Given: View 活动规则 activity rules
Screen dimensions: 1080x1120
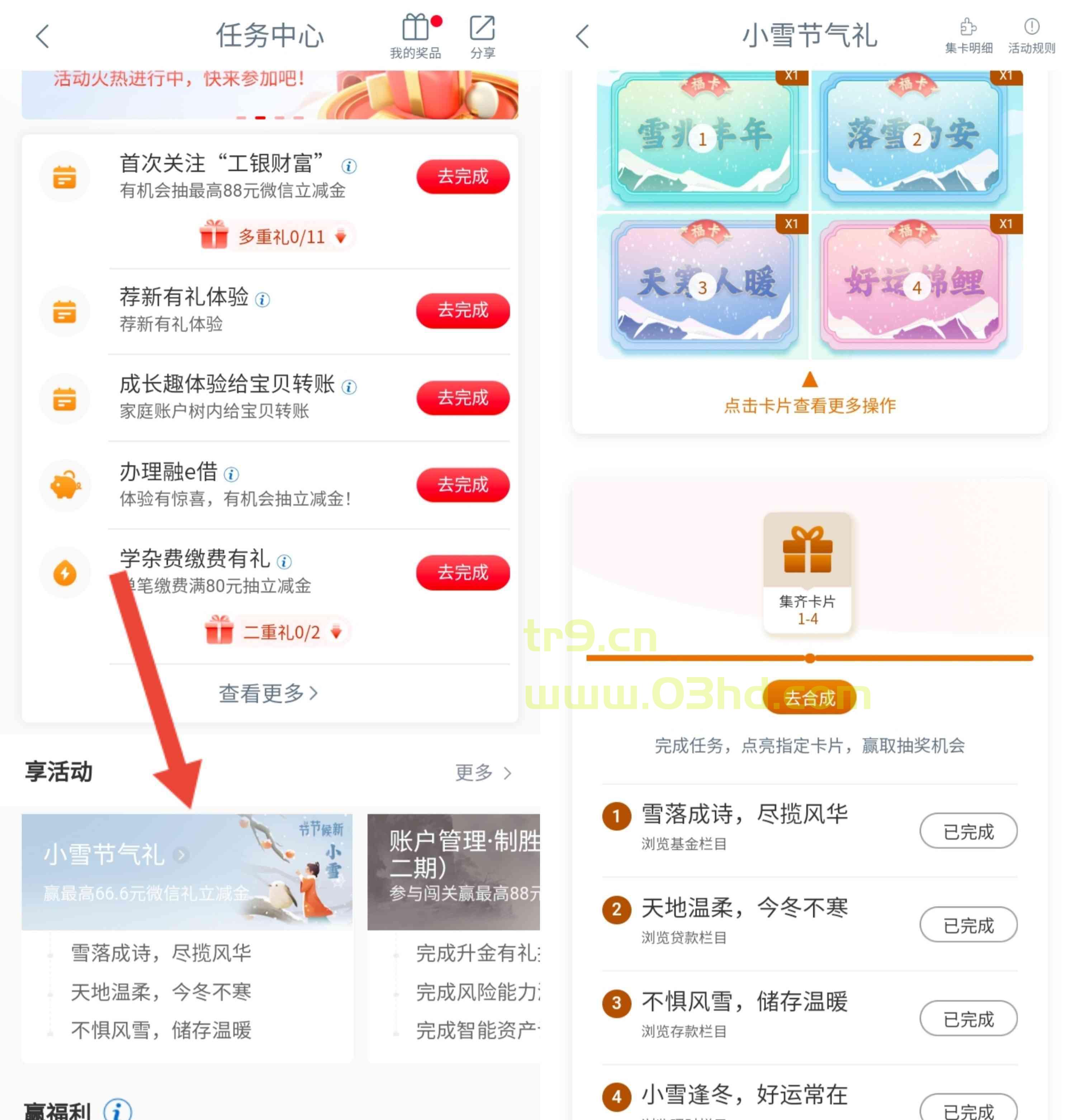Looking at the screenshot, I should coord(1031,36).
